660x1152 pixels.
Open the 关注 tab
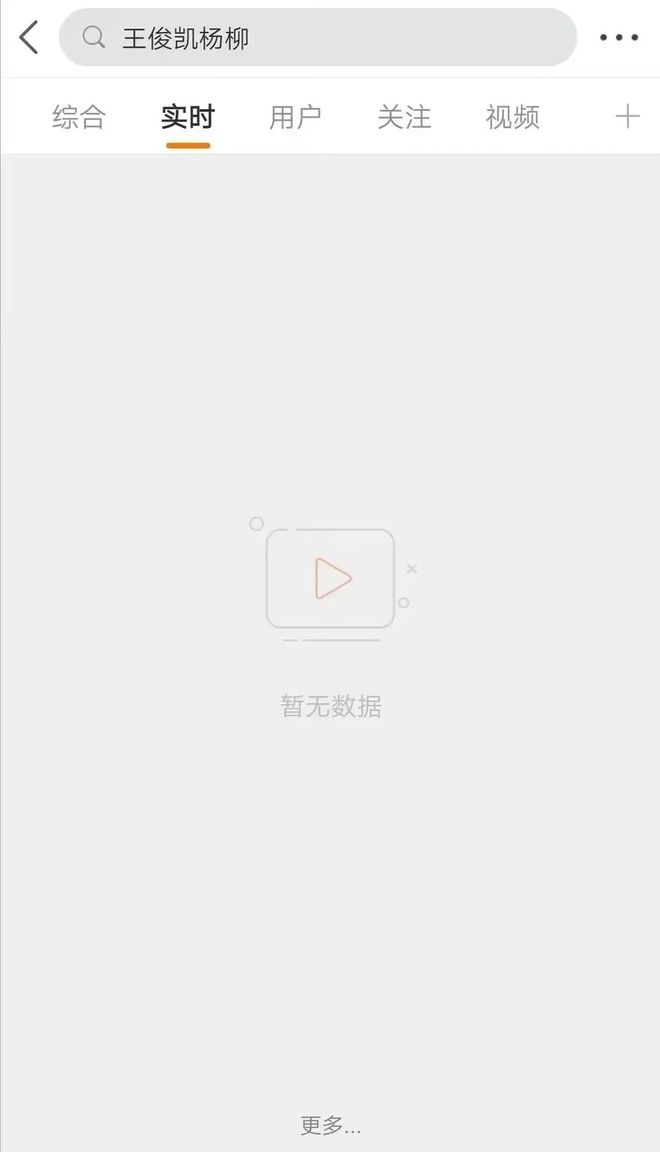pyautogui.click(x=404, y=117)
